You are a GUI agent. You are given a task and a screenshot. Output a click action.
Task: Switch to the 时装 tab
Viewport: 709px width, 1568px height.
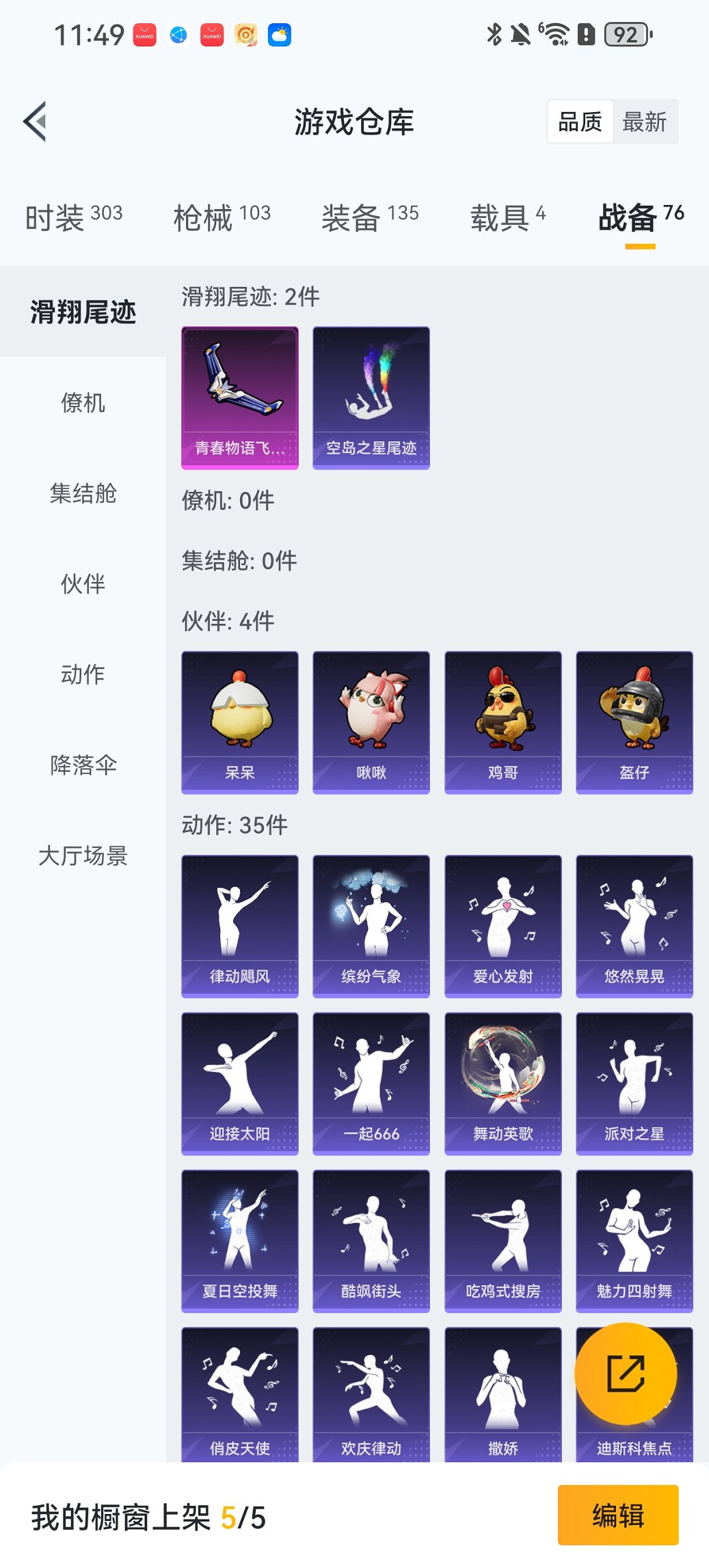tap(72, 215)
